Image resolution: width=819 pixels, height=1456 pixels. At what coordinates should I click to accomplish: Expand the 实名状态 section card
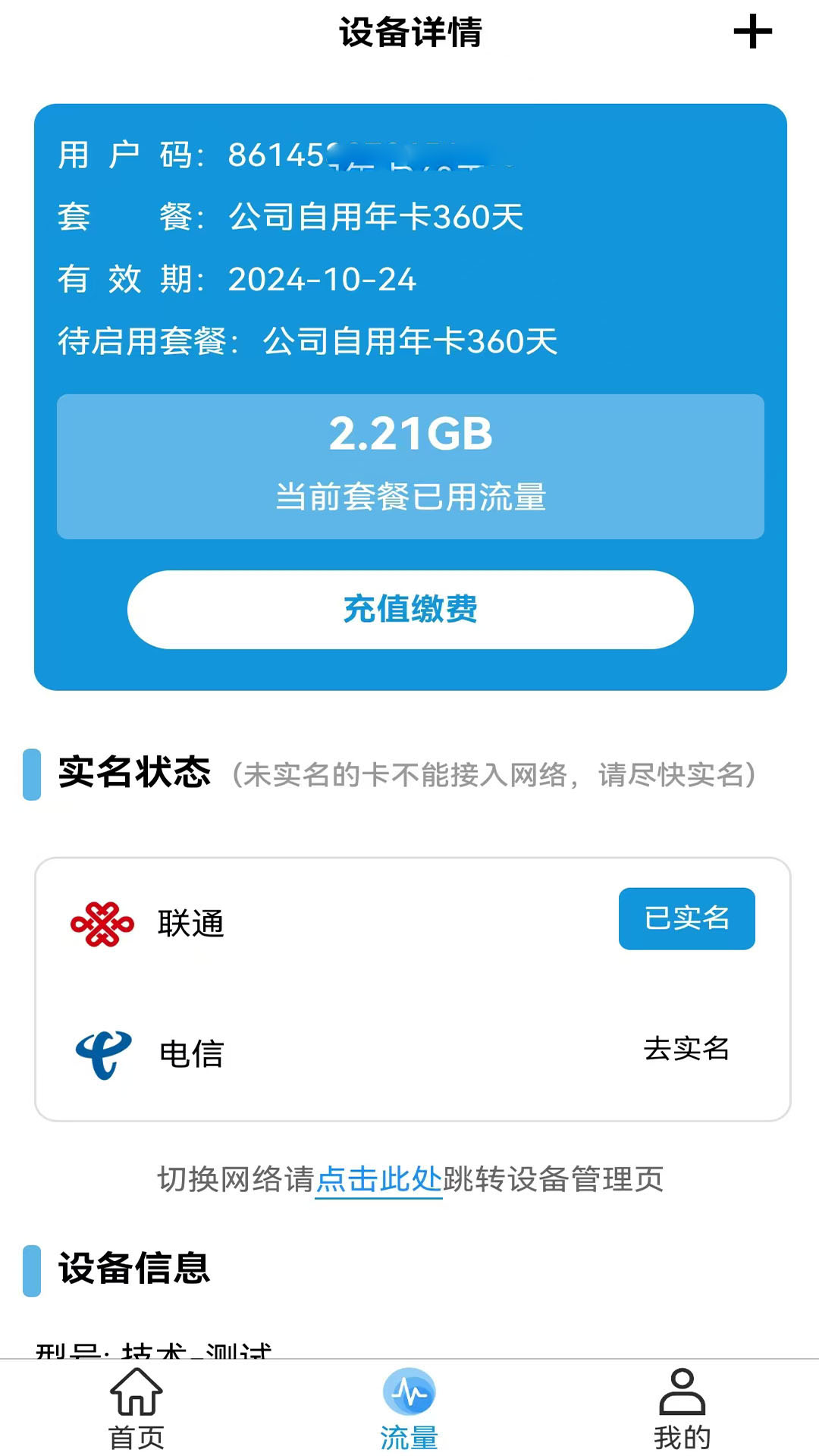(x=409, y=986)
